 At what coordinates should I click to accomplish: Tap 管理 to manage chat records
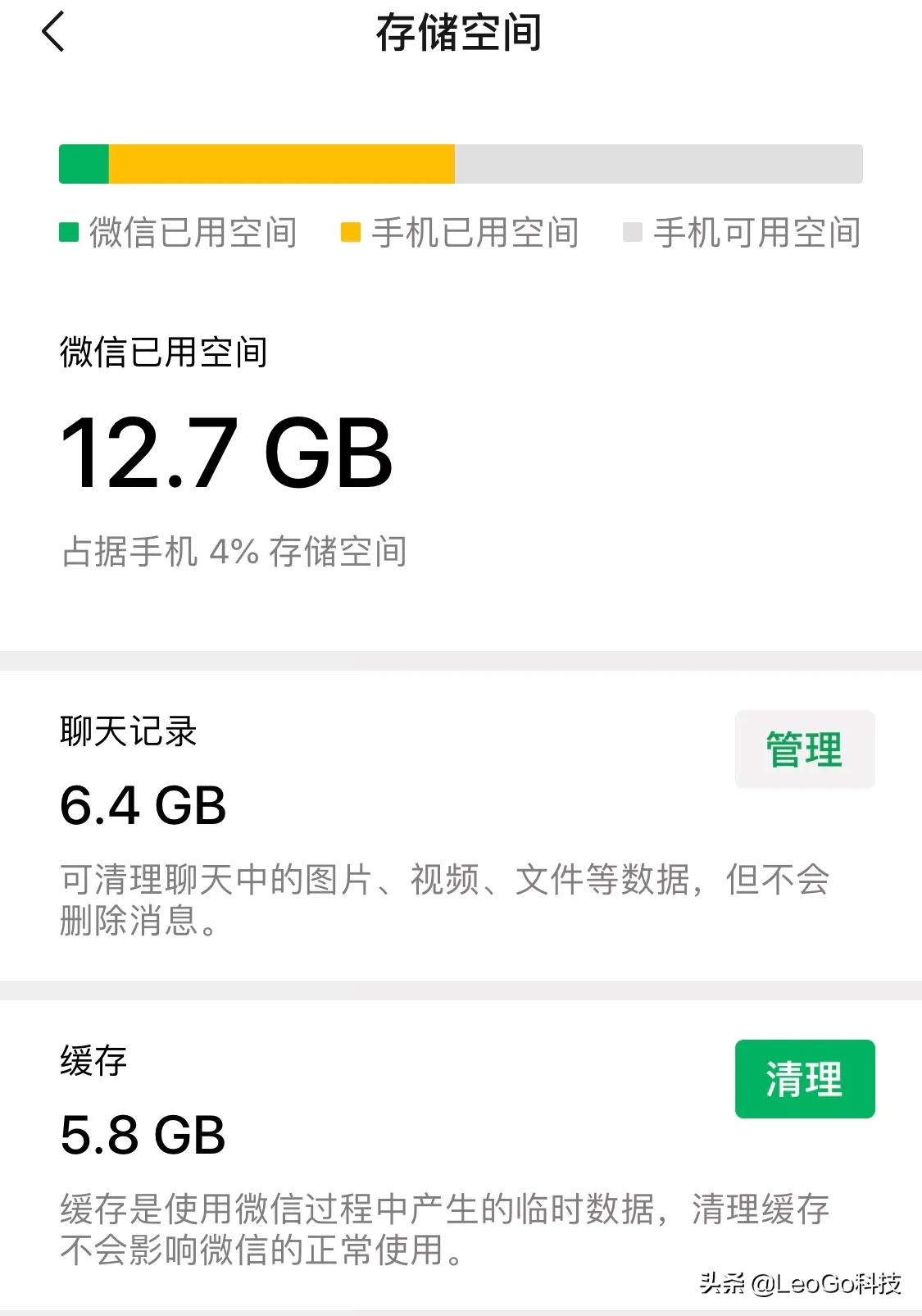pos(804,749)
